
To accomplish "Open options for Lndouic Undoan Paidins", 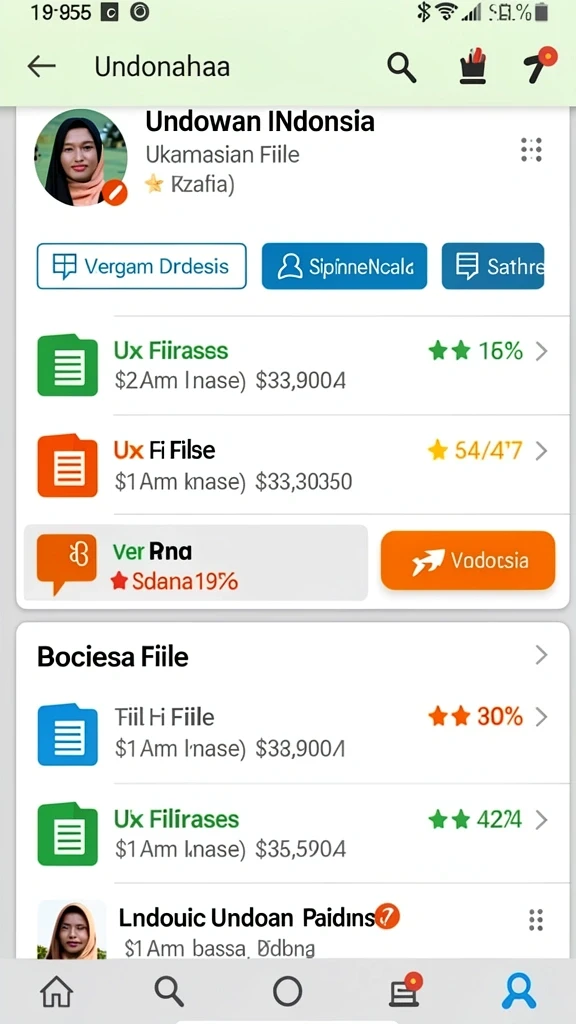I will tap(536, 920).
